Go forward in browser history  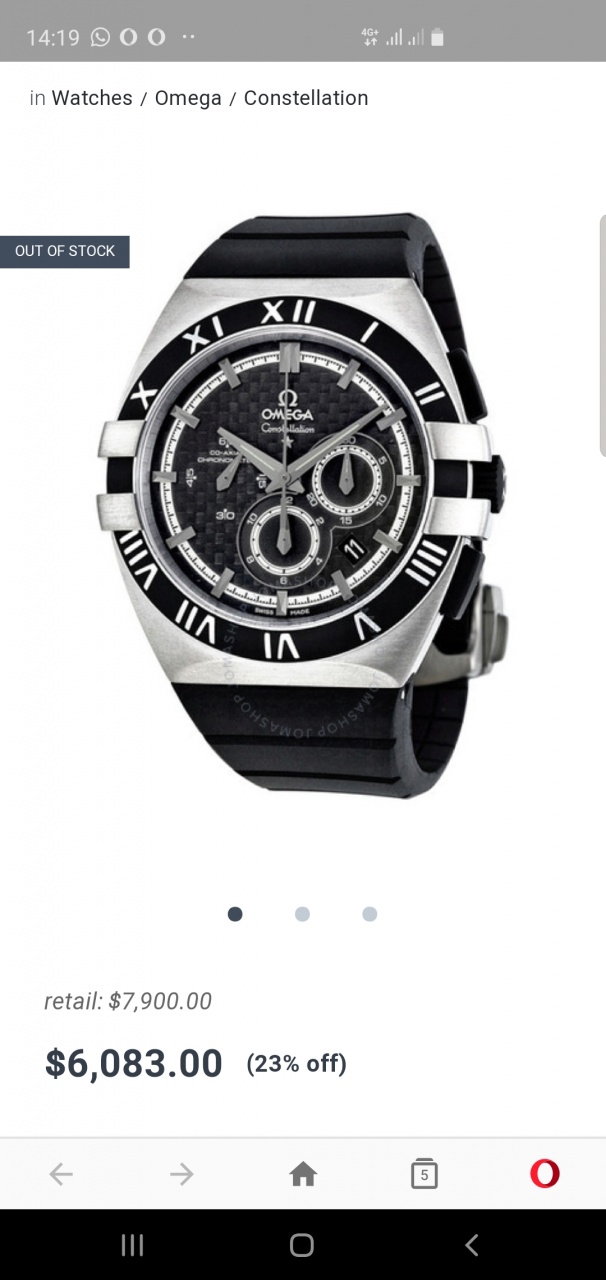coord(182,1174)
